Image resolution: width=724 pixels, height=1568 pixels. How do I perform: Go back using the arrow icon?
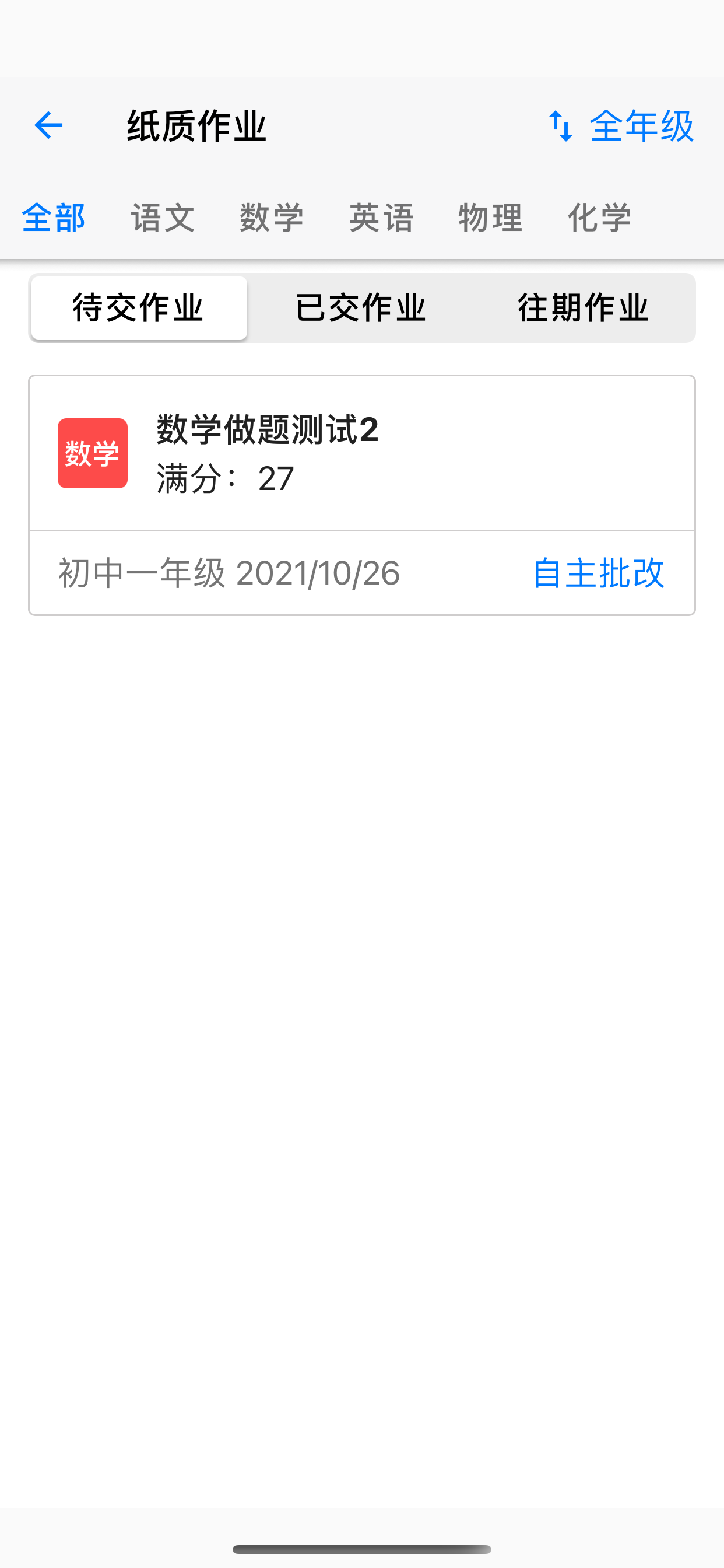click(x=48, y=126)
